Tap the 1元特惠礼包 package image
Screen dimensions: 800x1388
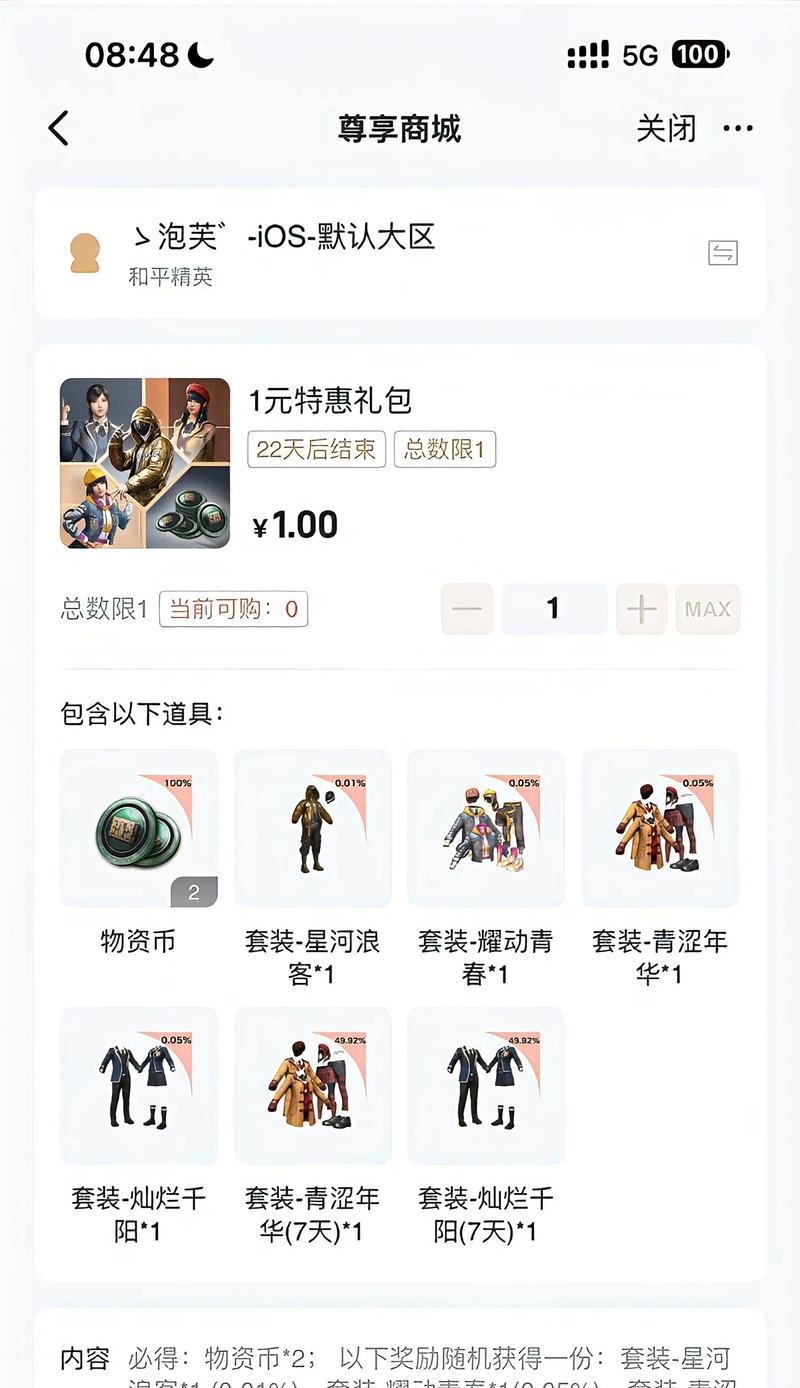[x=145, y=463]
